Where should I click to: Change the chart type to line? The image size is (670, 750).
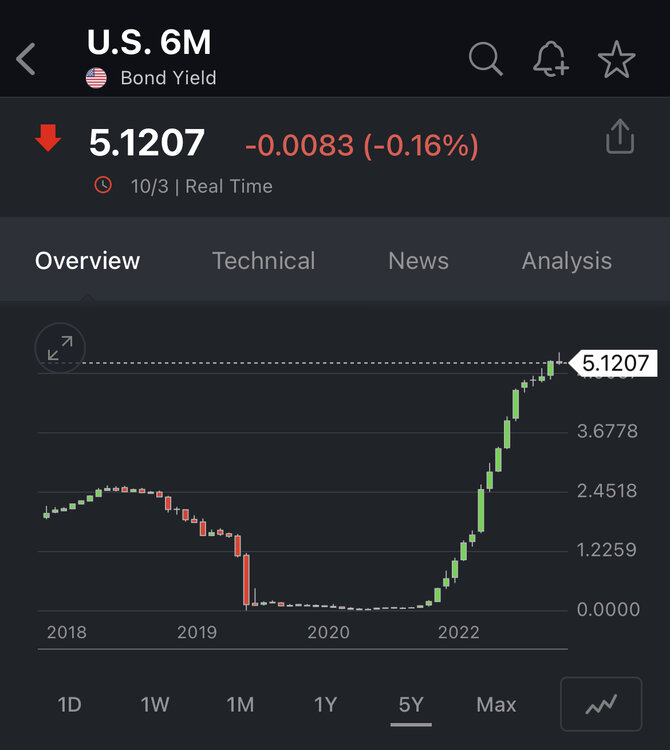[600, 704]
